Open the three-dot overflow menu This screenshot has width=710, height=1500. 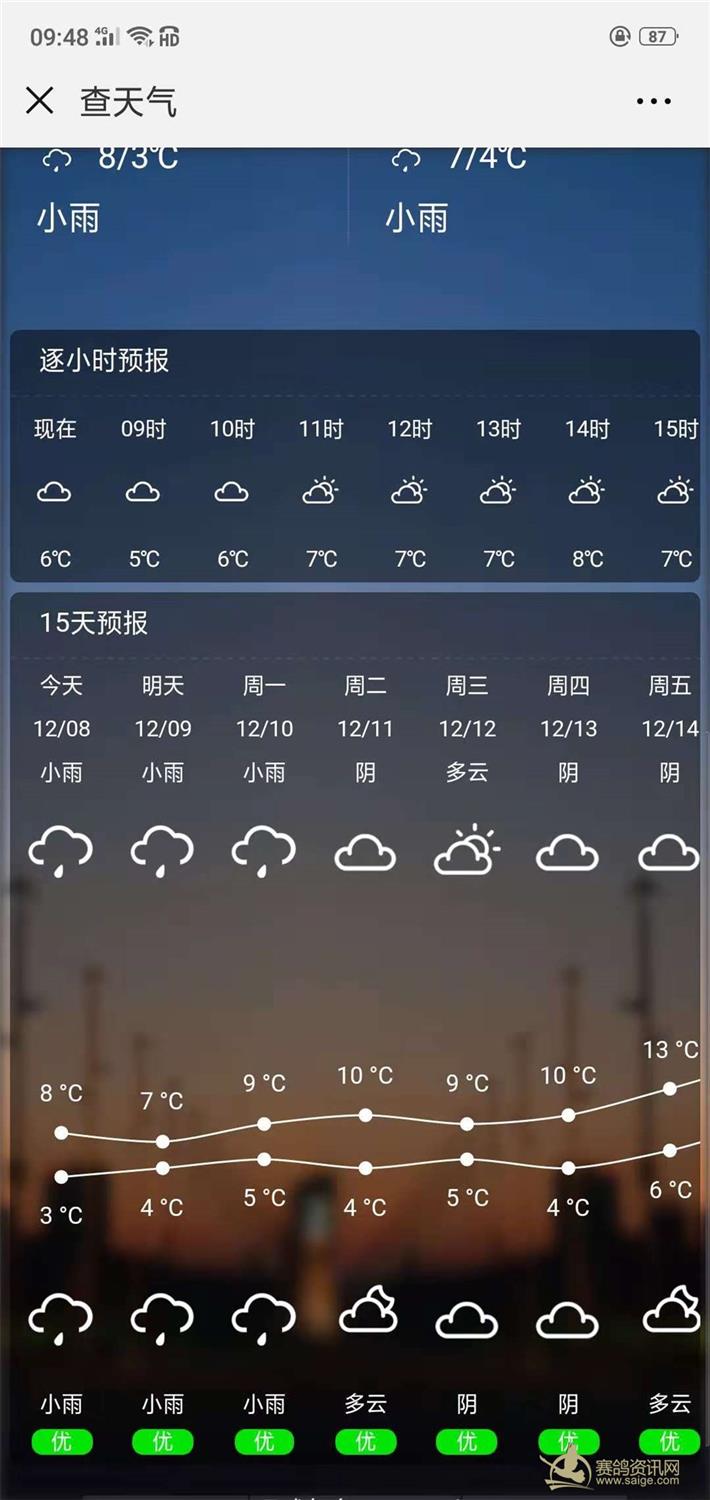[x=653, y=101]
